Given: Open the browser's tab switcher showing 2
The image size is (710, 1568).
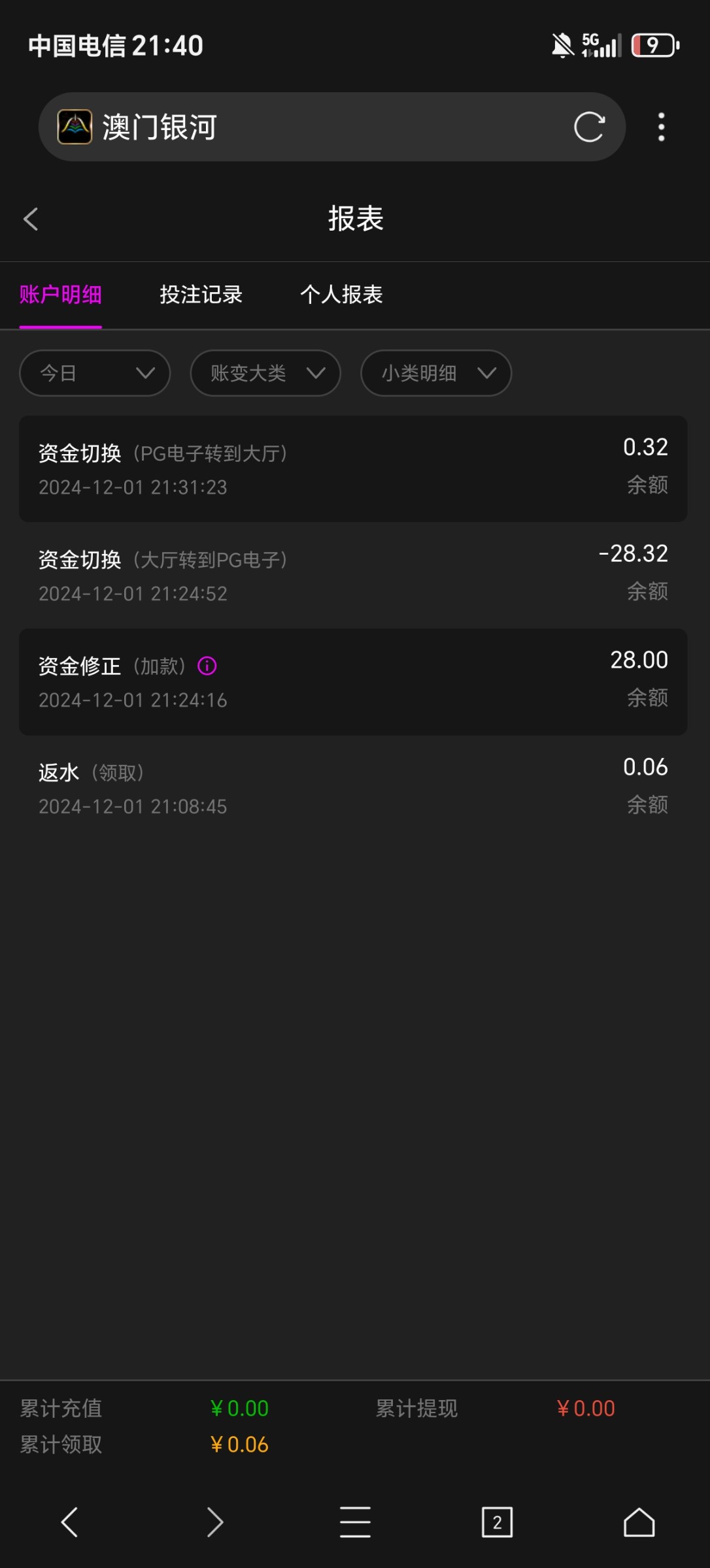Looking at the screenshot, I should (497, 1522).
